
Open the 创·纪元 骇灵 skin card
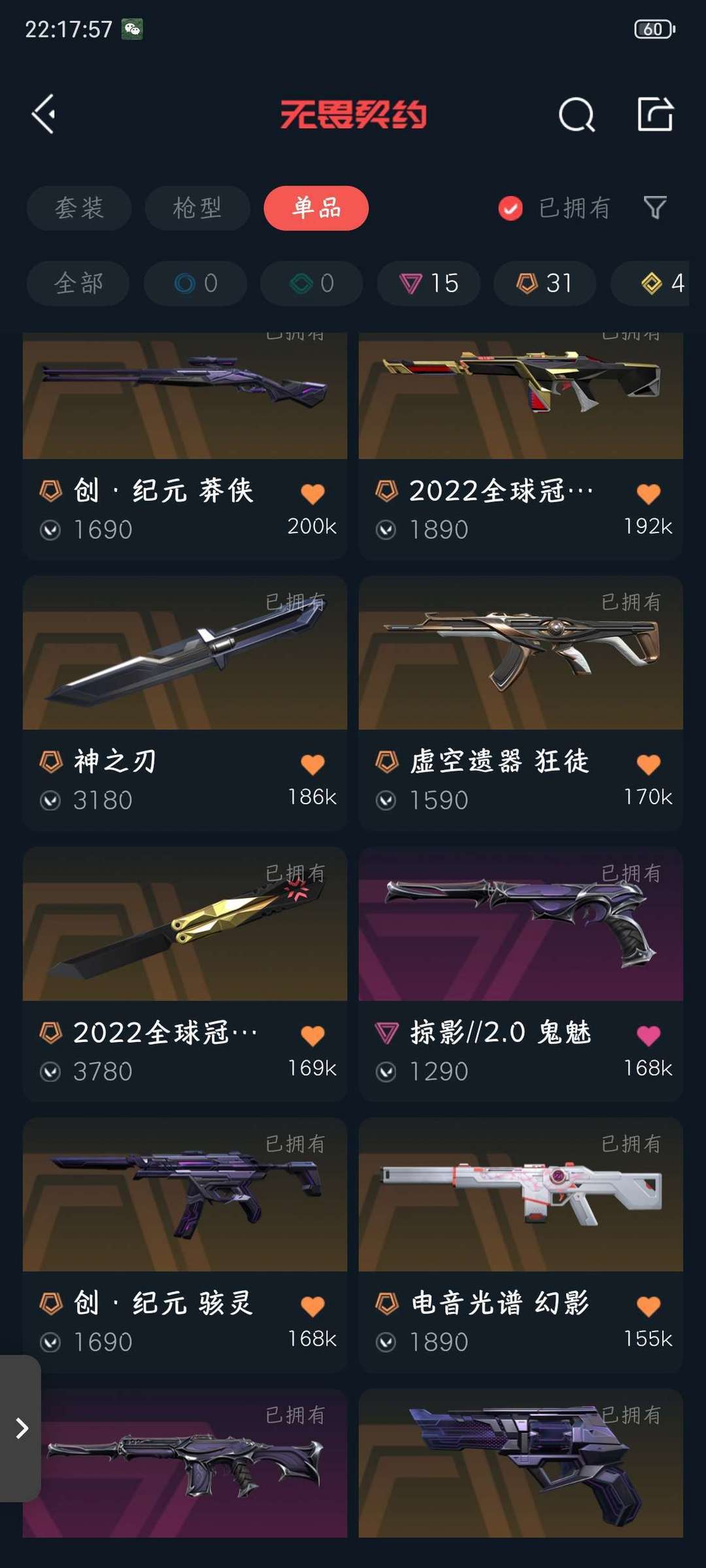(x=185, y=1245)
